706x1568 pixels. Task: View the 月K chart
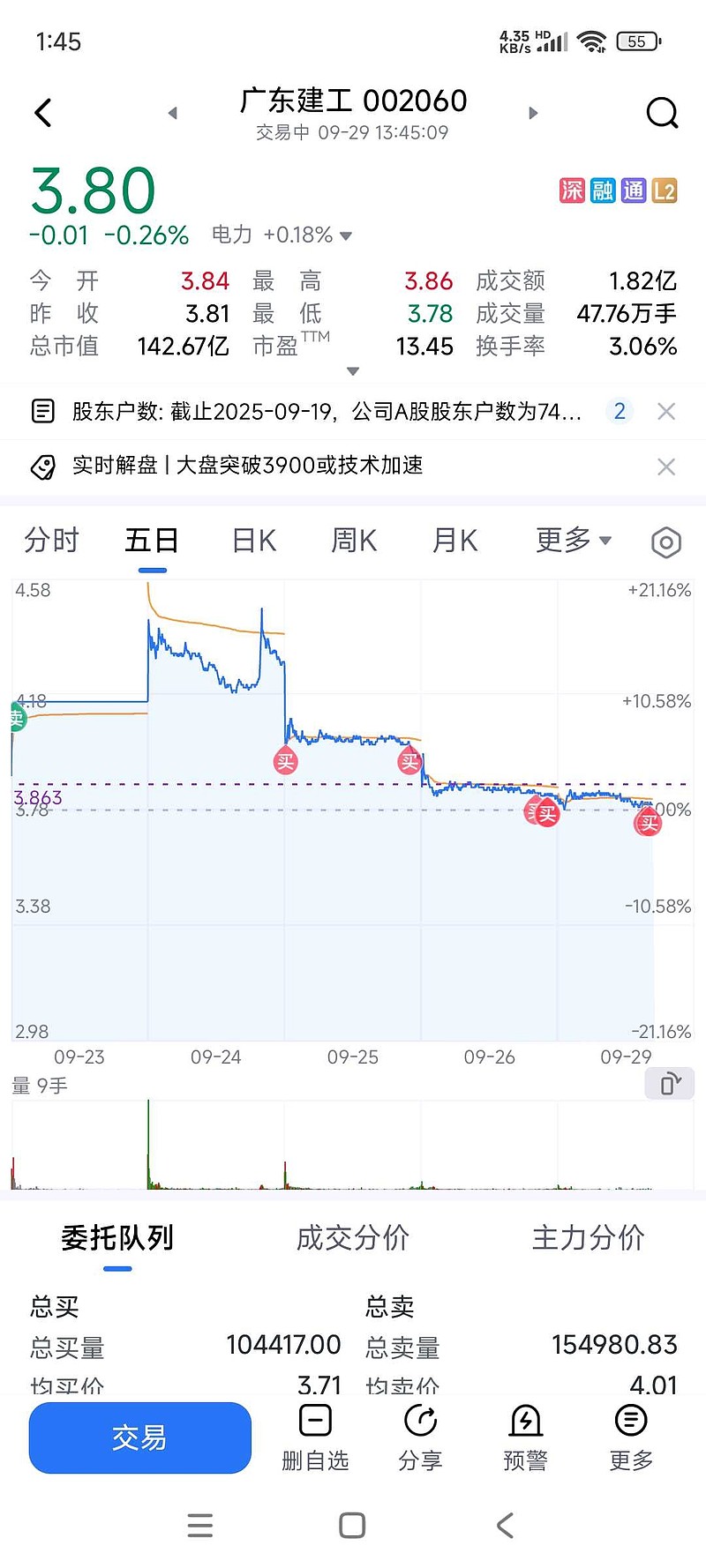click(x=454, y=540)
